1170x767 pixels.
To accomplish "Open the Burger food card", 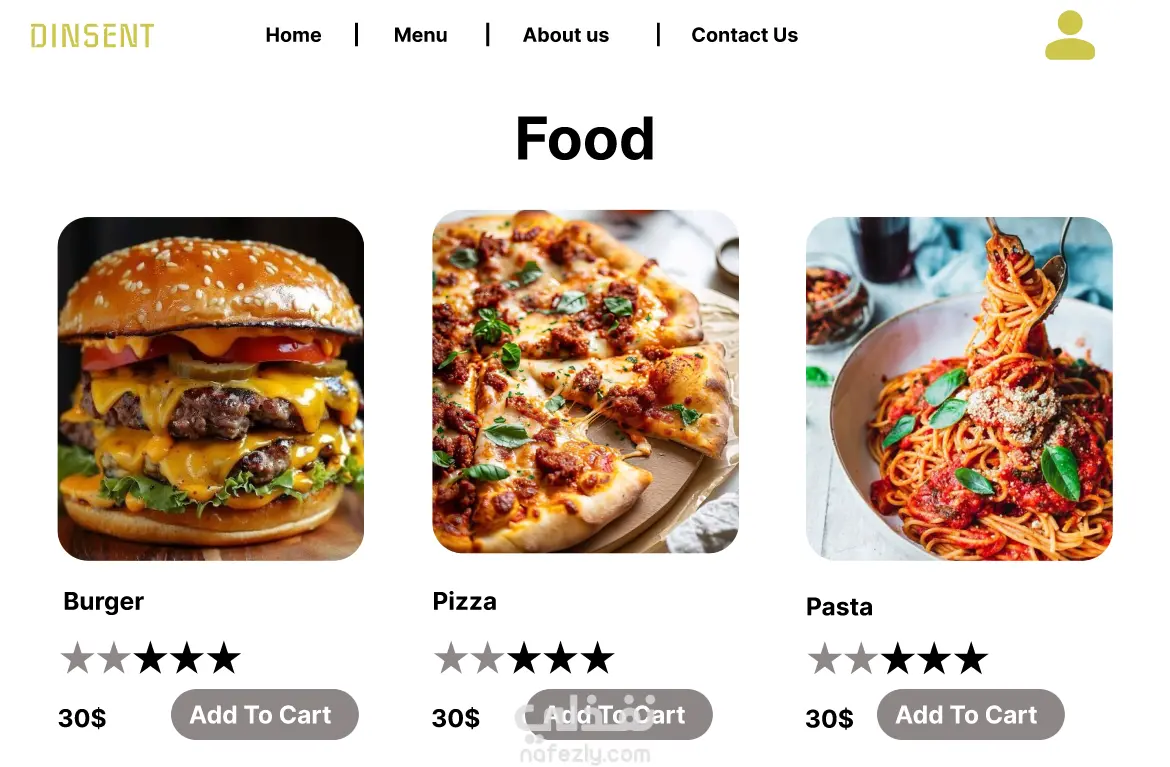I will pyautogui.click(x=210, y=388).
